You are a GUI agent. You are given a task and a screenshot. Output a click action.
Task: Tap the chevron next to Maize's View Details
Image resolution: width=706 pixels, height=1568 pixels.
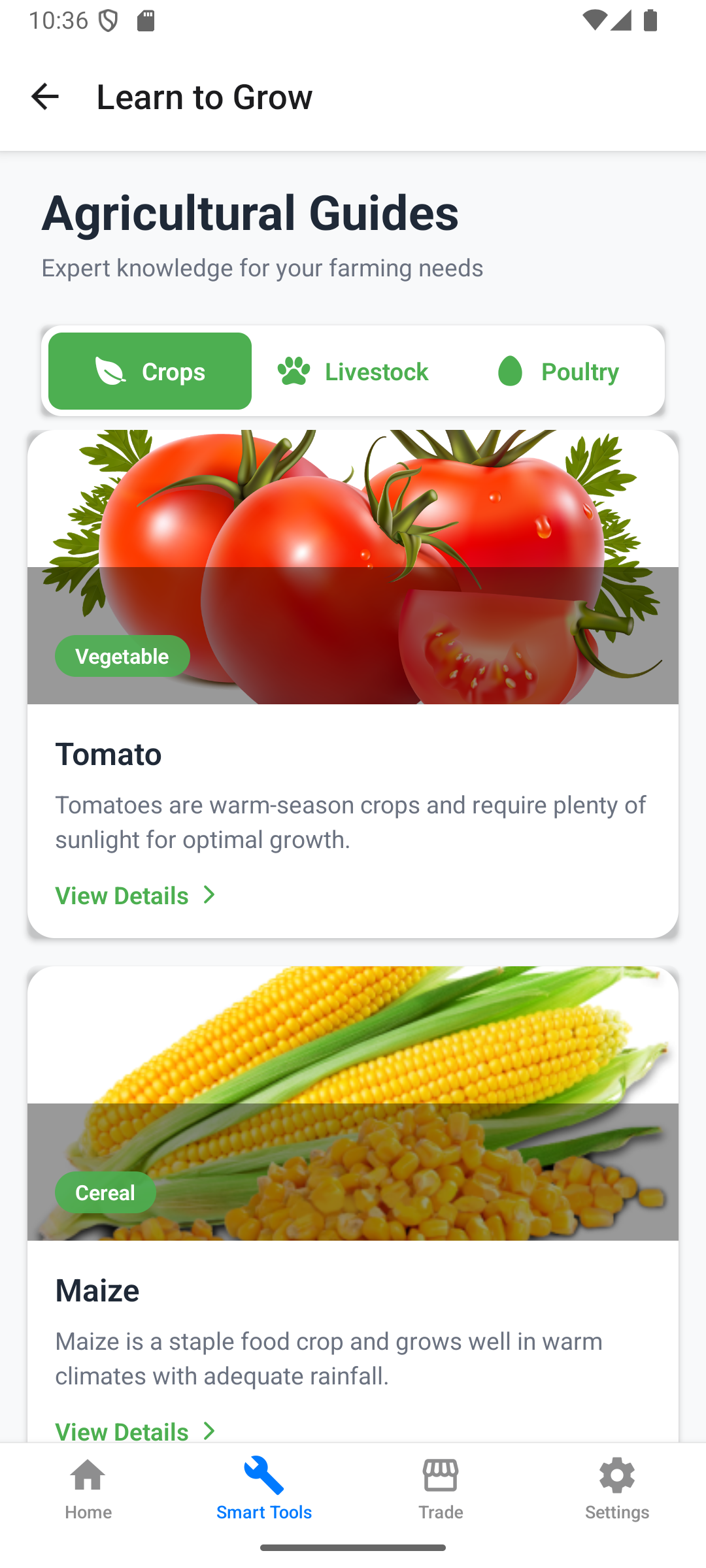(x=209, y=1431)
